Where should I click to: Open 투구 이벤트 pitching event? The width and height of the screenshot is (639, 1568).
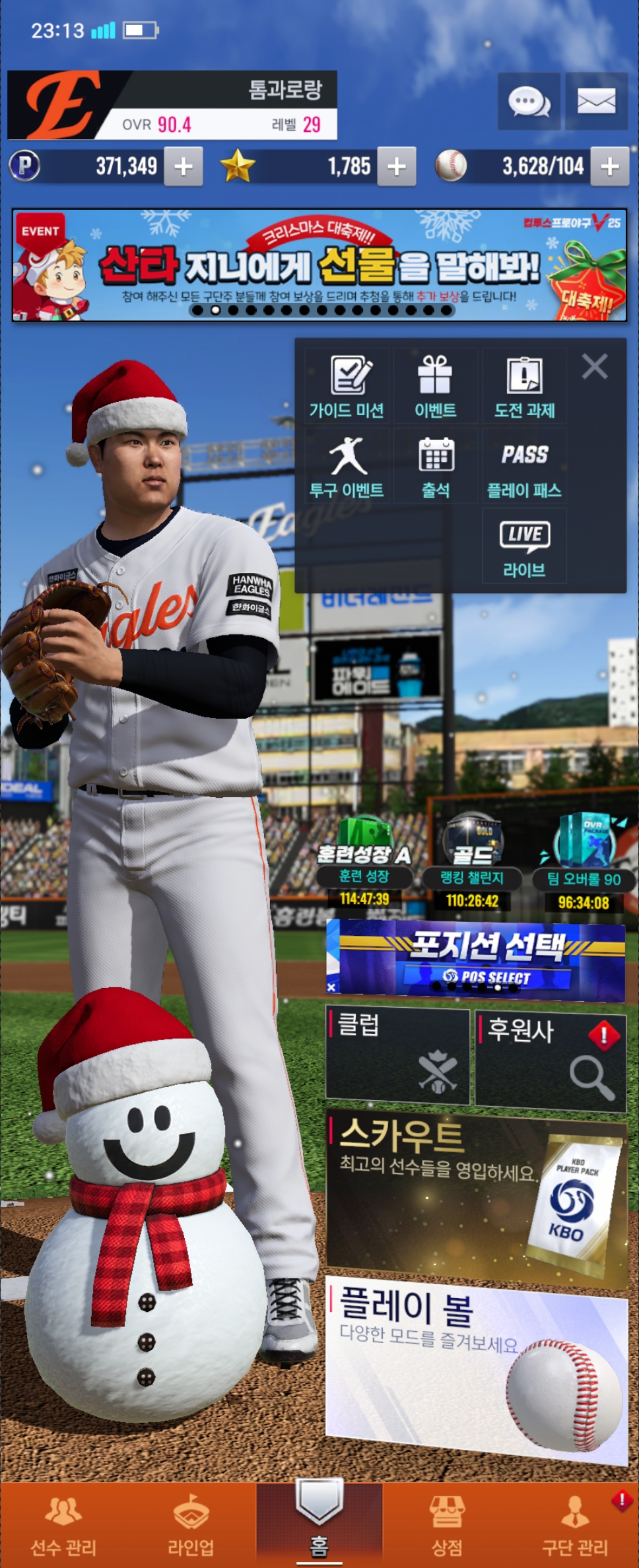pos(347,467)
